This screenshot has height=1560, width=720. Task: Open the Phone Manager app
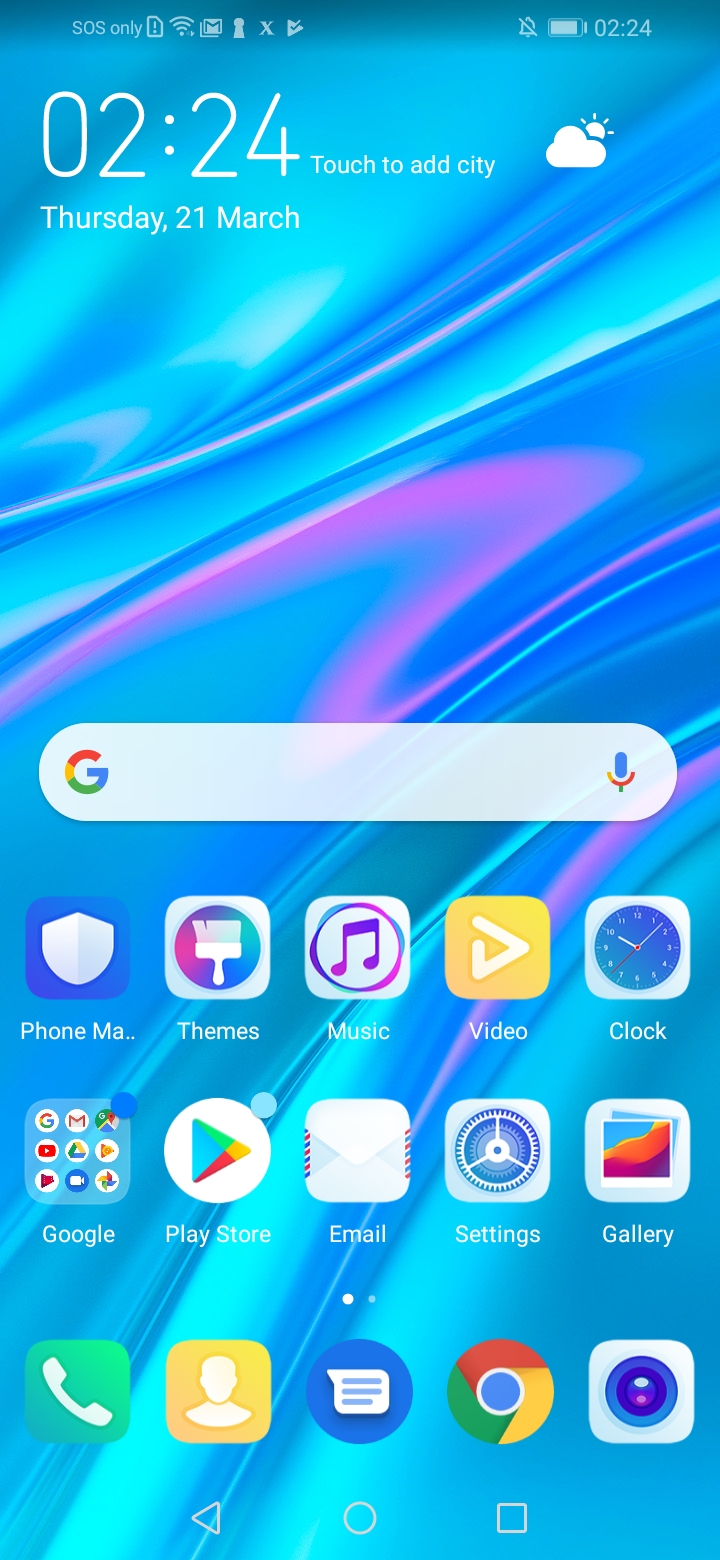coord(78,948)
